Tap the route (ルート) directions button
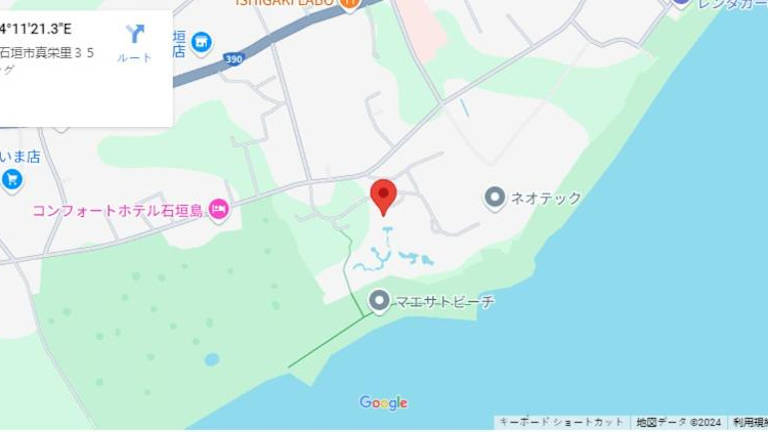 pyautogui.click(x=135, y=41)
